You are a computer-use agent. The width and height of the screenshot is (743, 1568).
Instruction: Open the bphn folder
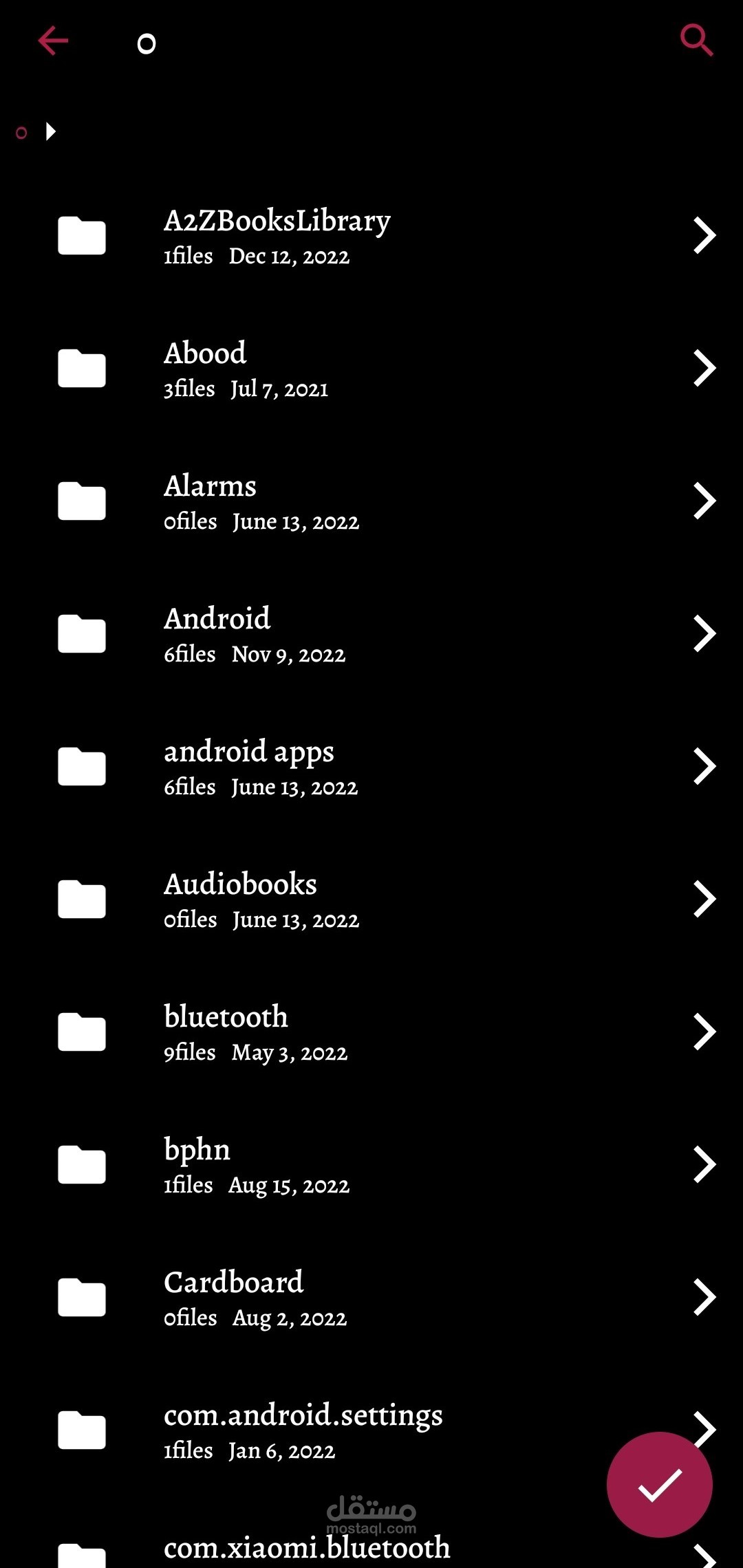371,1165
